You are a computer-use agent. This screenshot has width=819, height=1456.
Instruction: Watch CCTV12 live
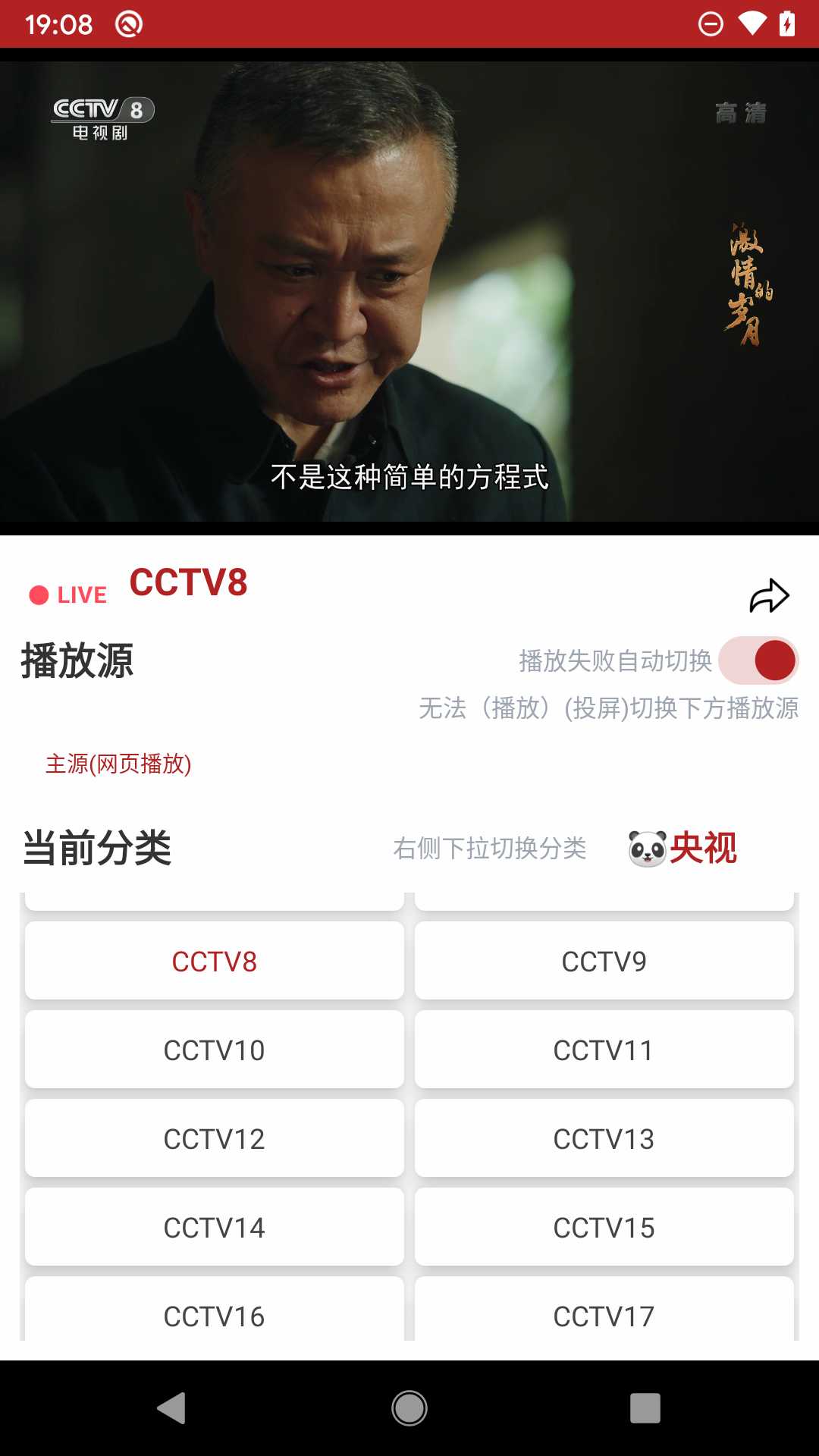[215, 1138]
